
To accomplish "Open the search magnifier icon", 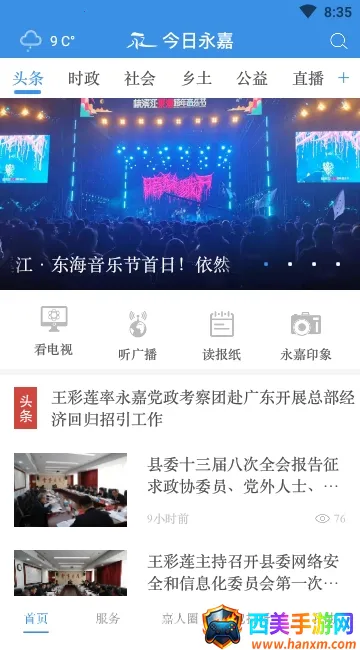I will pos(338,41).
